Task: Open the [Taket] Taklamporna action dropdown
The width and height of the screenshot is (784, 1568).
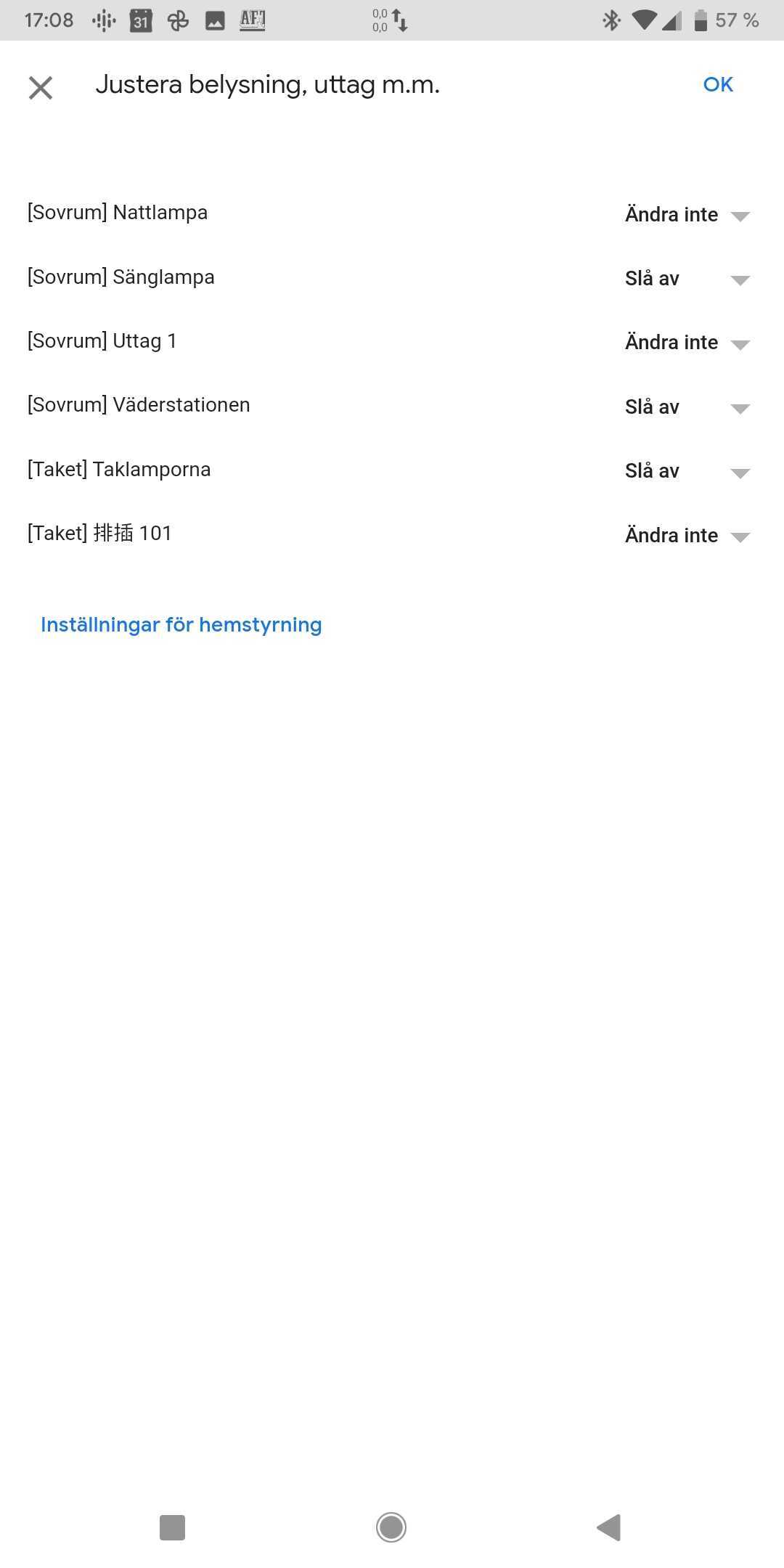Action: pos(687,471)
